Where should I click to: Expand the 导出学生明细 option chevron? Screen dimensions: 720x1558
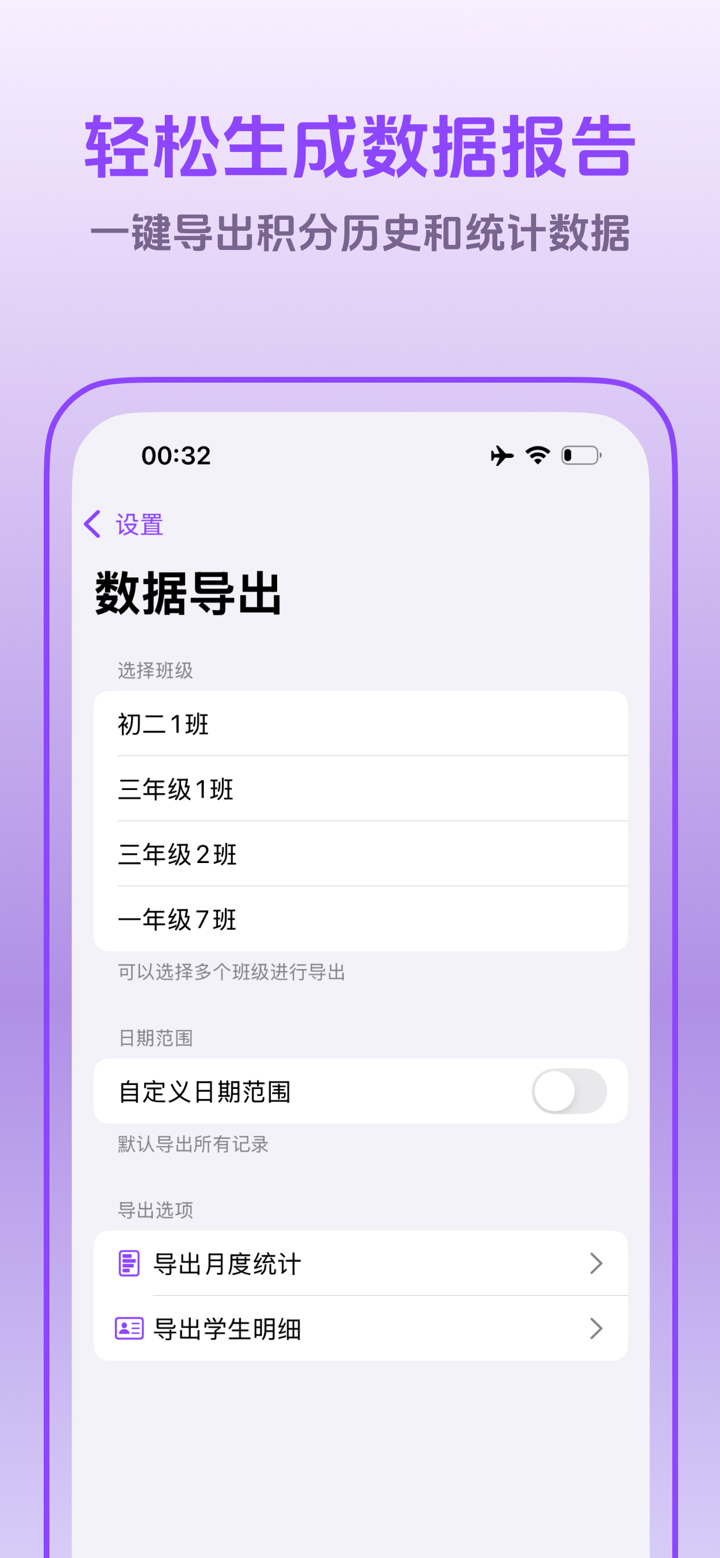coord(596,1329)
